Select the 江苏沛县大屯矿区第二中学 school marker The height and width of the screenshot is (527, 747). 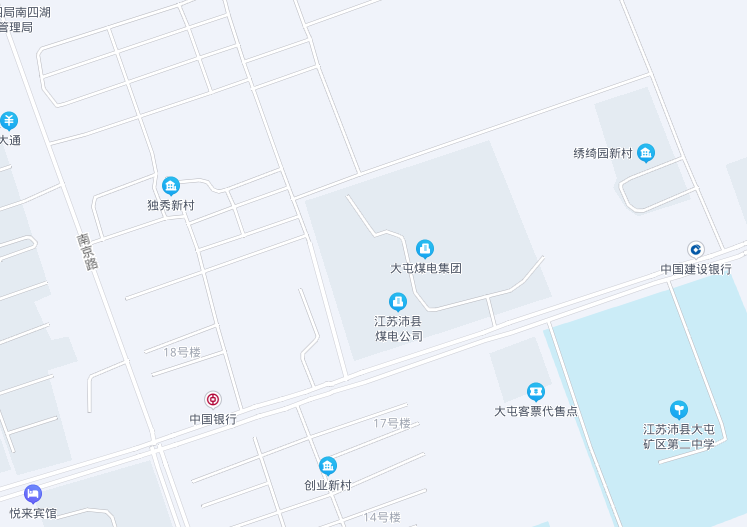pos(679,409)
